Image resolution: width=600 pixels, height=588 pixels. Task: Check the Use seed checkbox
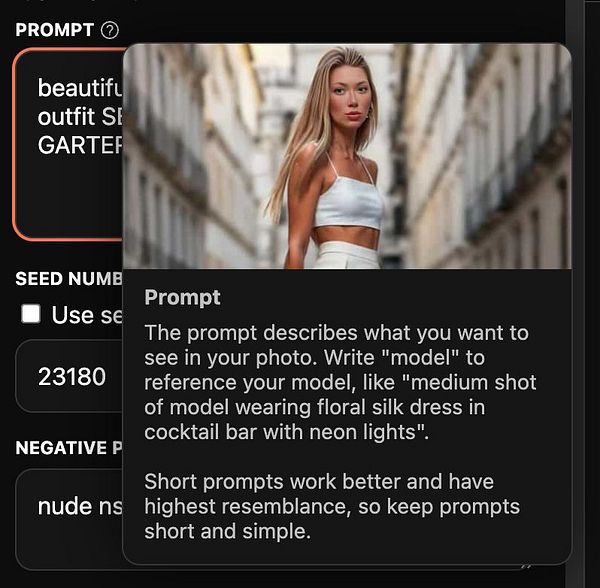32,314
